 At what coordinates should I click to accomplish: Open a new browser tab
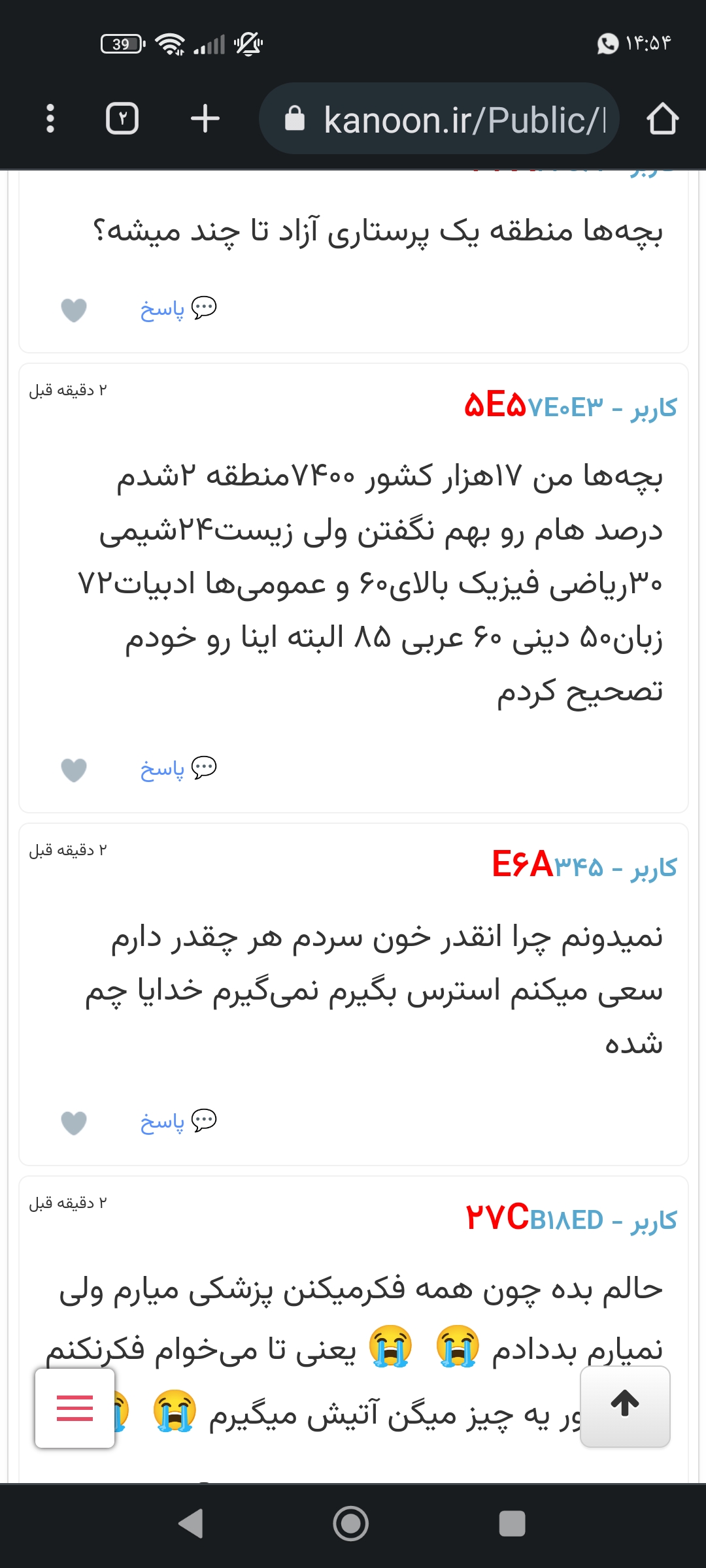(205, 119)
